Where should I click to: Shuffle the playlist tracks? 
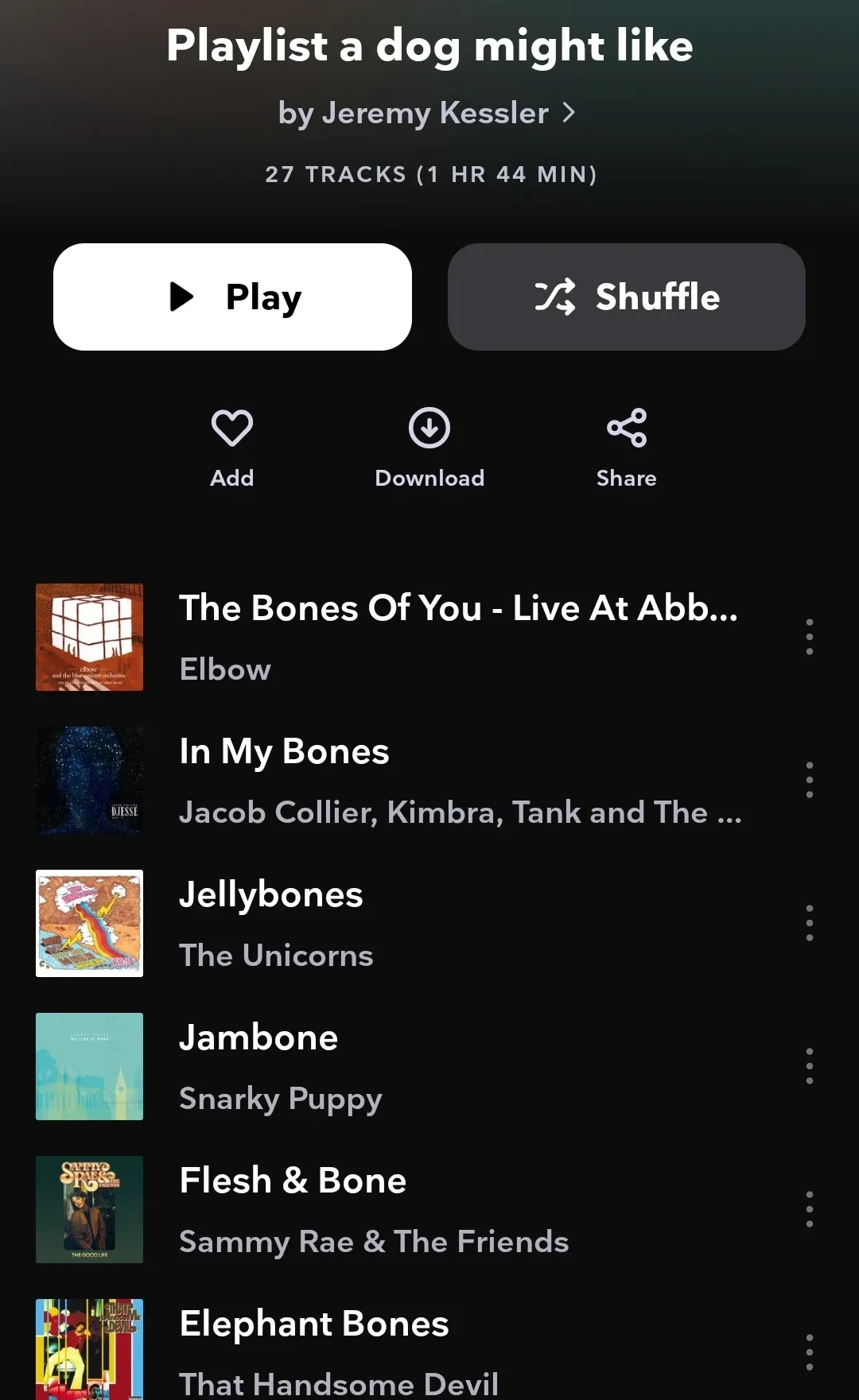626,297
